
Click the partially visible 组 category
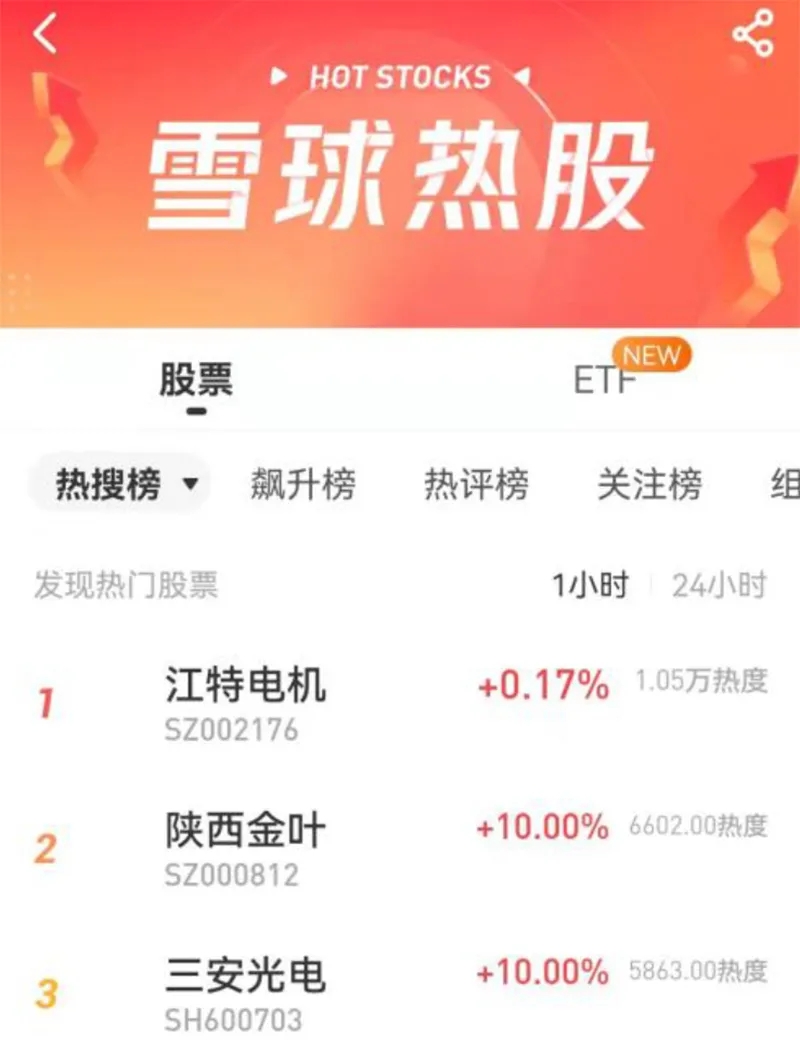point(788,484)
